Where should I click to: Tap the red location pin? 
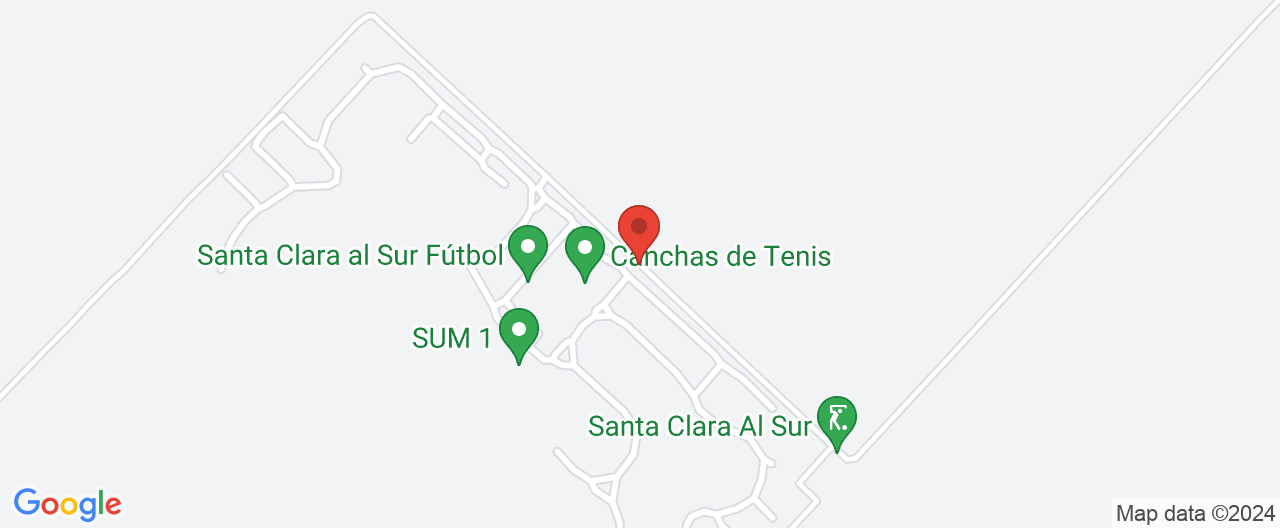(638, 229)
